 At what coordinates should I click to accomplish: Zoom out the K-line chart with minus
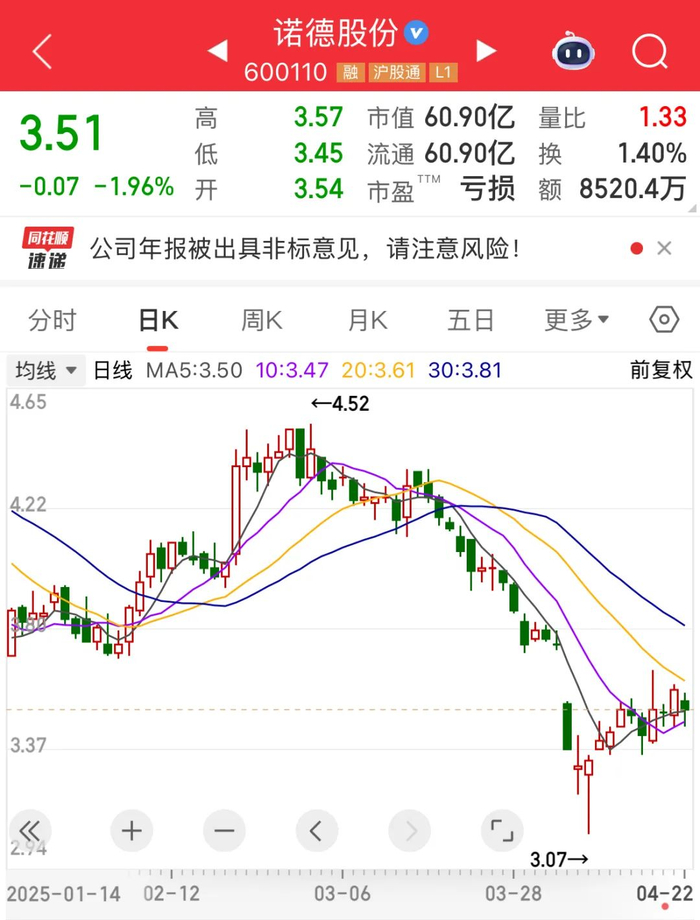click(x=224, y=830)
